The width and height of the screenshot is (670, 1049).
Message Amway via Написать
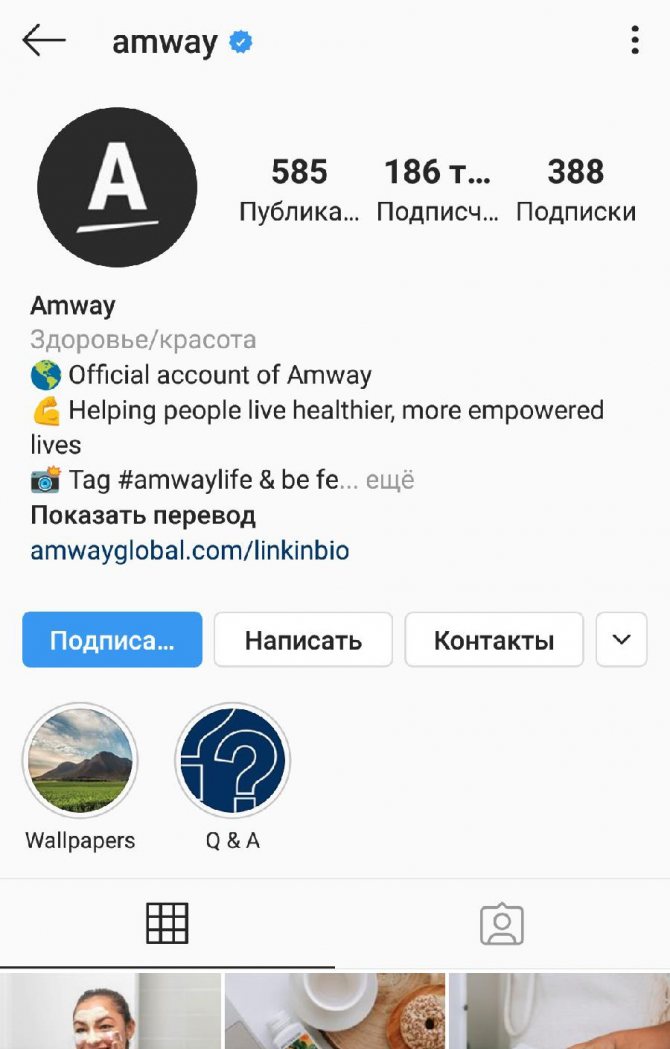point(303,640)
